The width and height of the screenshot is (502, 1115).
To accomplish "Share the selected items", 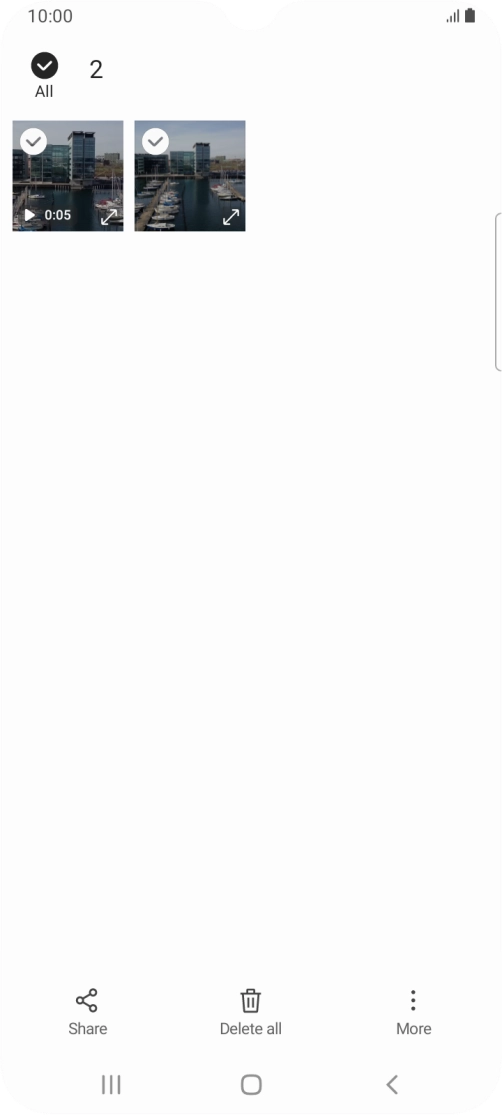I will (x=87, y=1012).
